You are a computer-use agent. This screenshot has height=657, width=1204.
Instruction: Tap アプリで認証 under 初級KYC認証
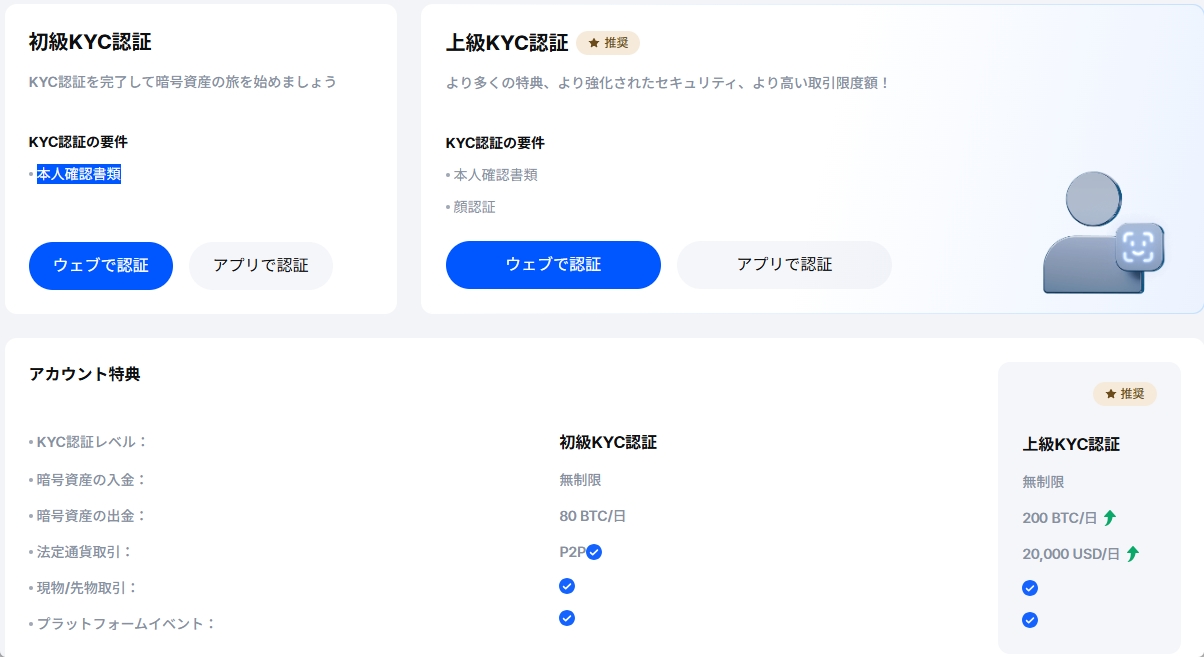(x=261, y=266)
